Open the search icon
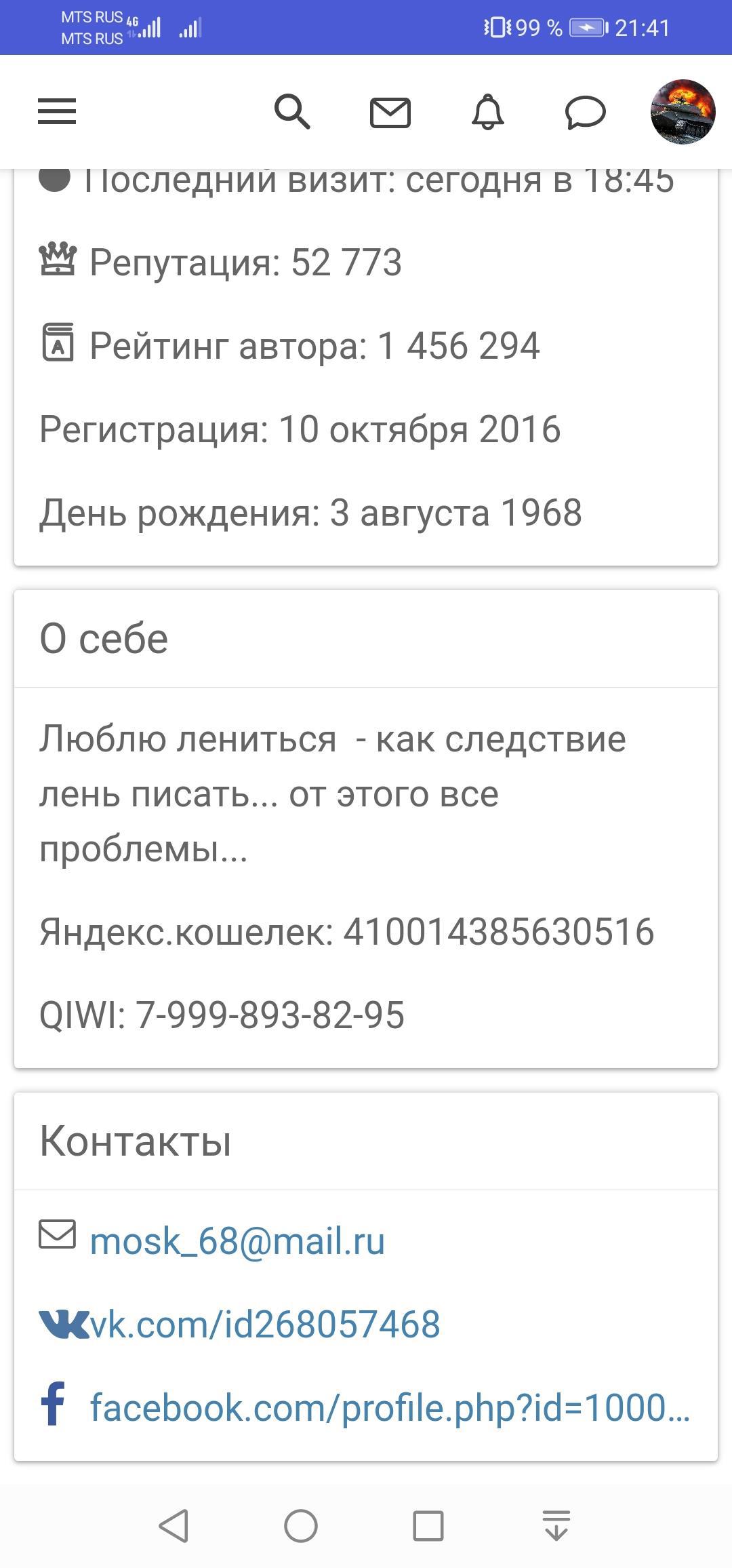Image resolution: width=732 pixels, height=1568 pixels. click(292, 112)
